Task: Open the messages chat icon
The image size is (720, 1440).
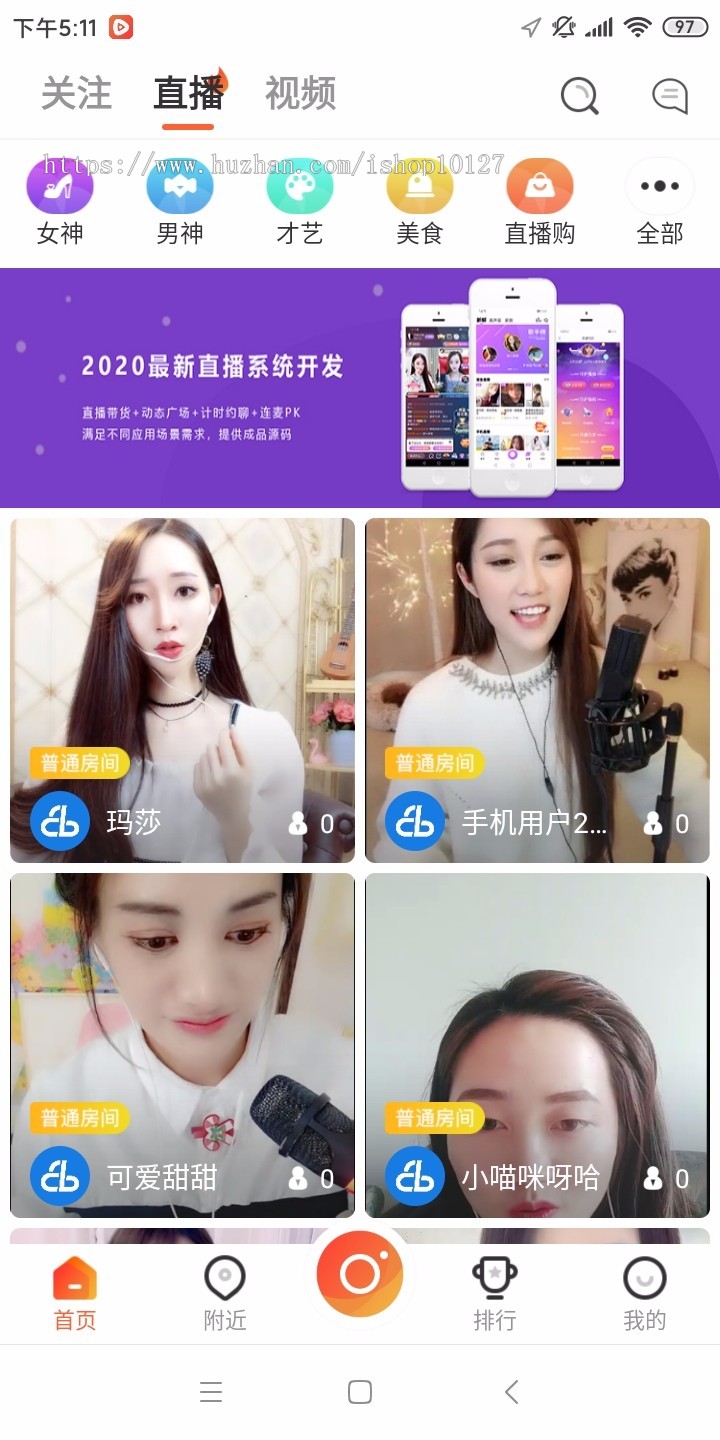Action: click(x=669, y=96)
